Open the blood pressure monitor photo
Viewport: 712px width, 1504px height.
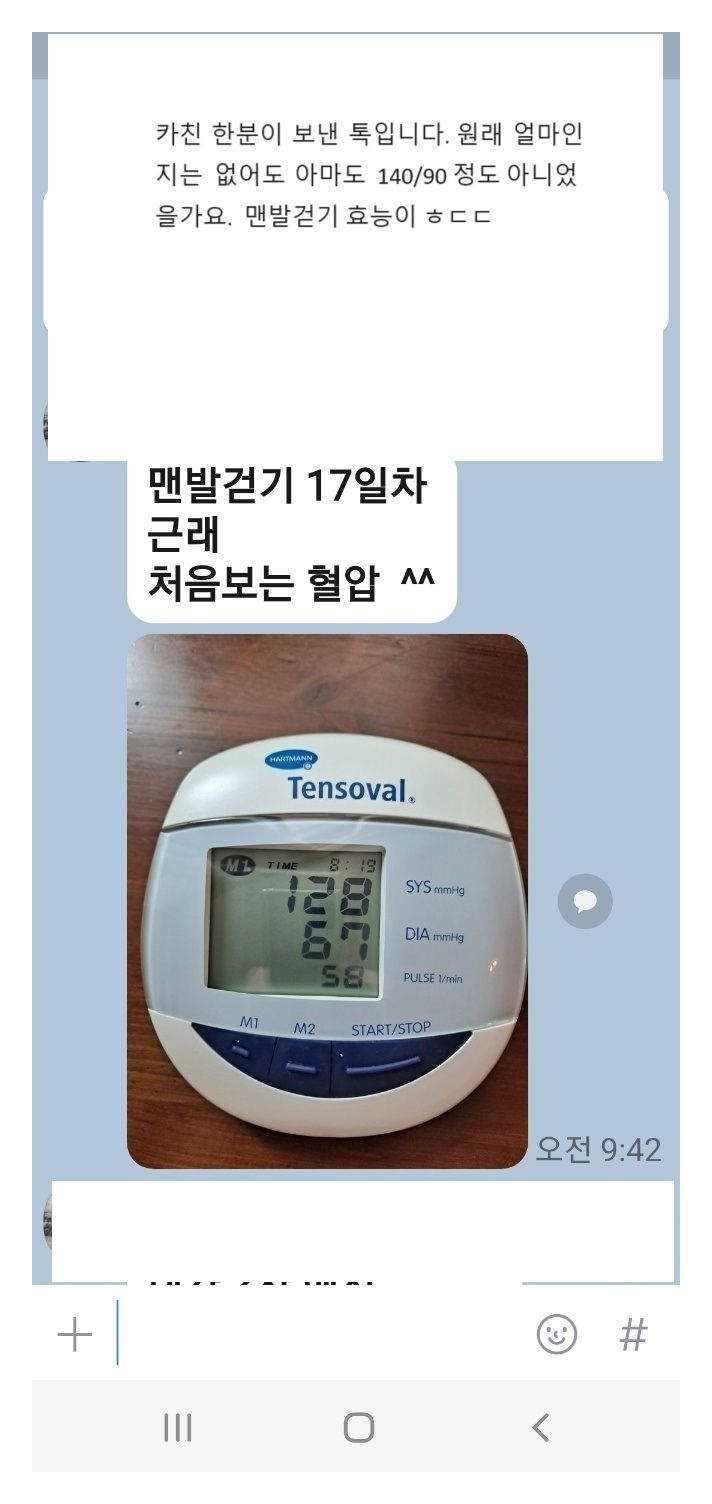click(x=327, y=901)
